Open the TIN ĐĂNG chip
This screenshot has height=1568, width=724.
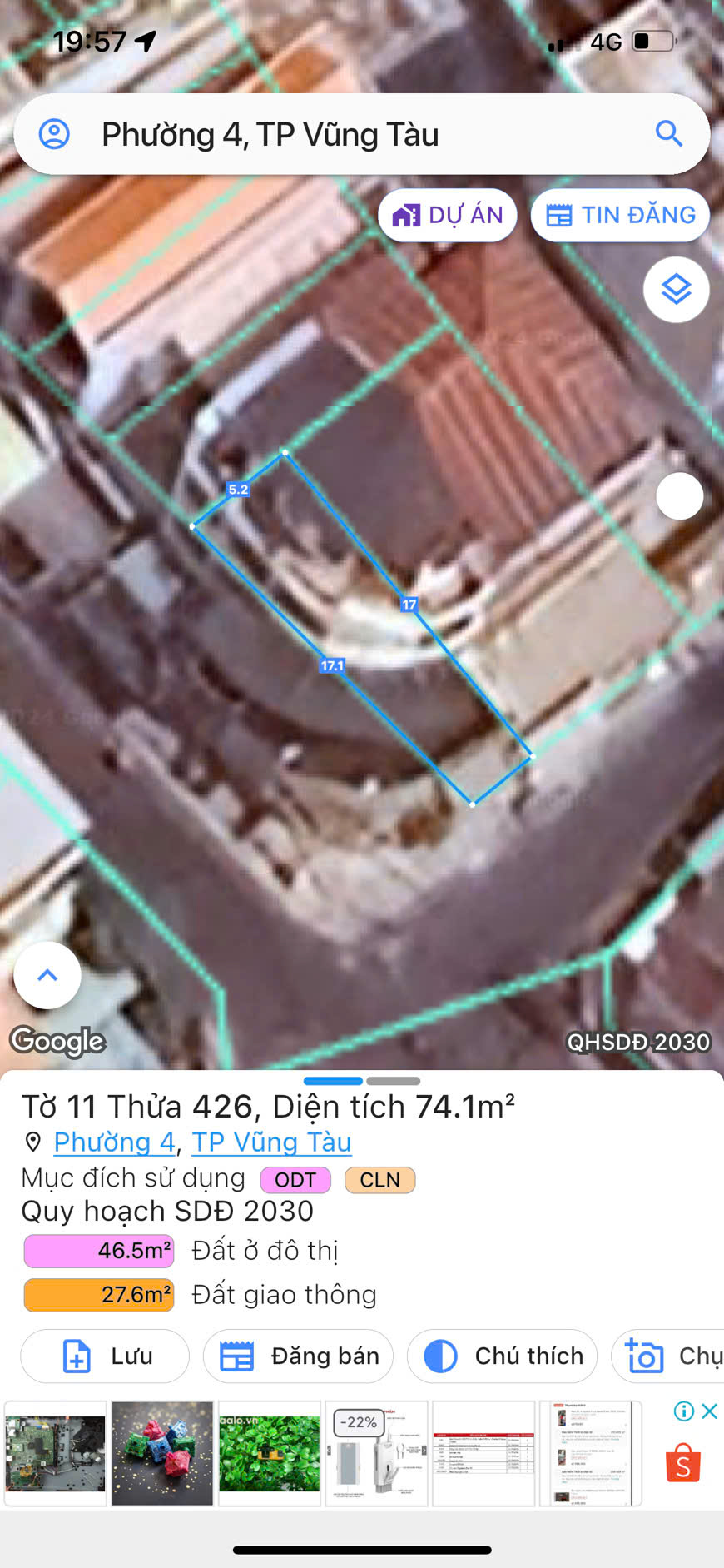620,216
